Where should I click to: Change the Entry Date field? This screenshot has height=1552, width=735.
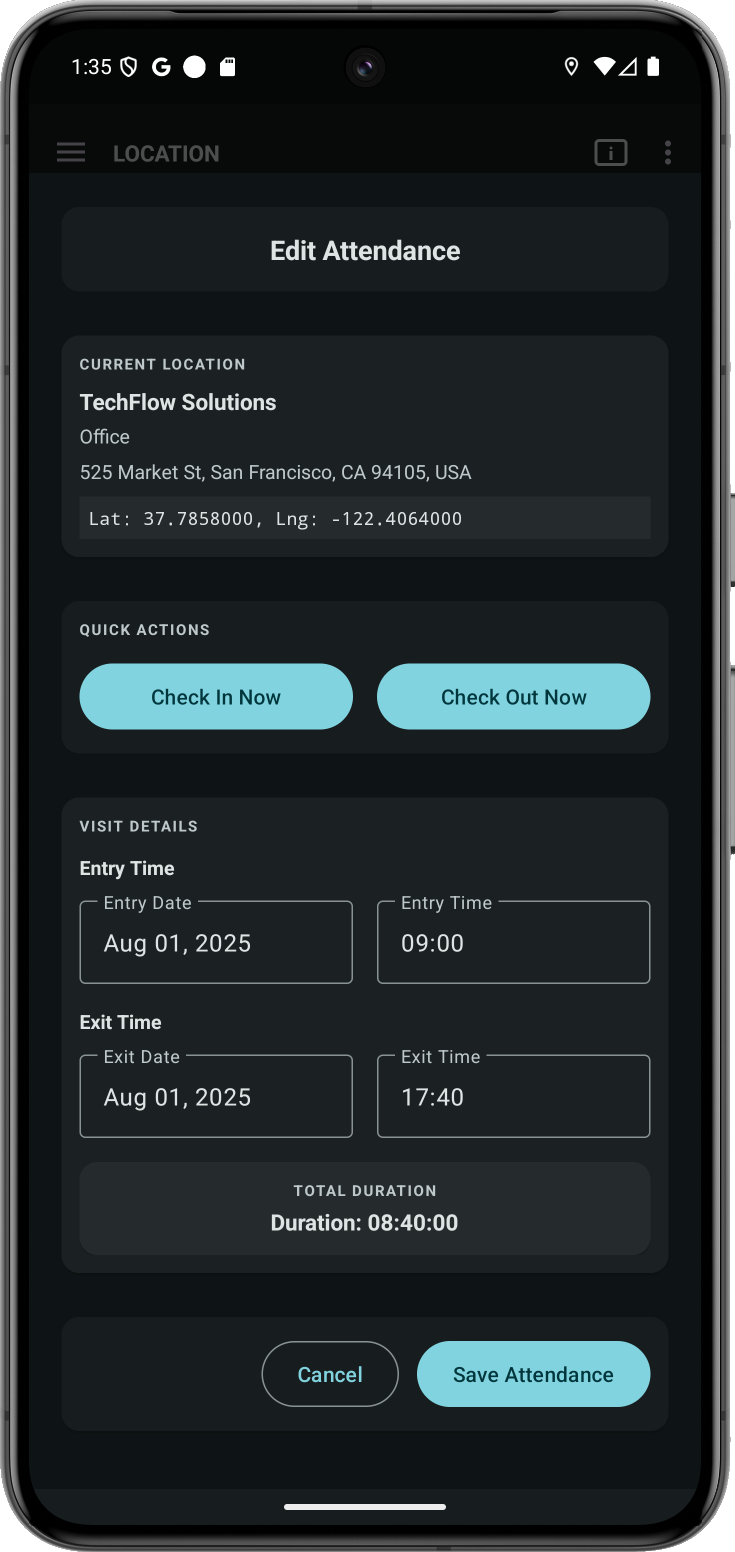216,943
